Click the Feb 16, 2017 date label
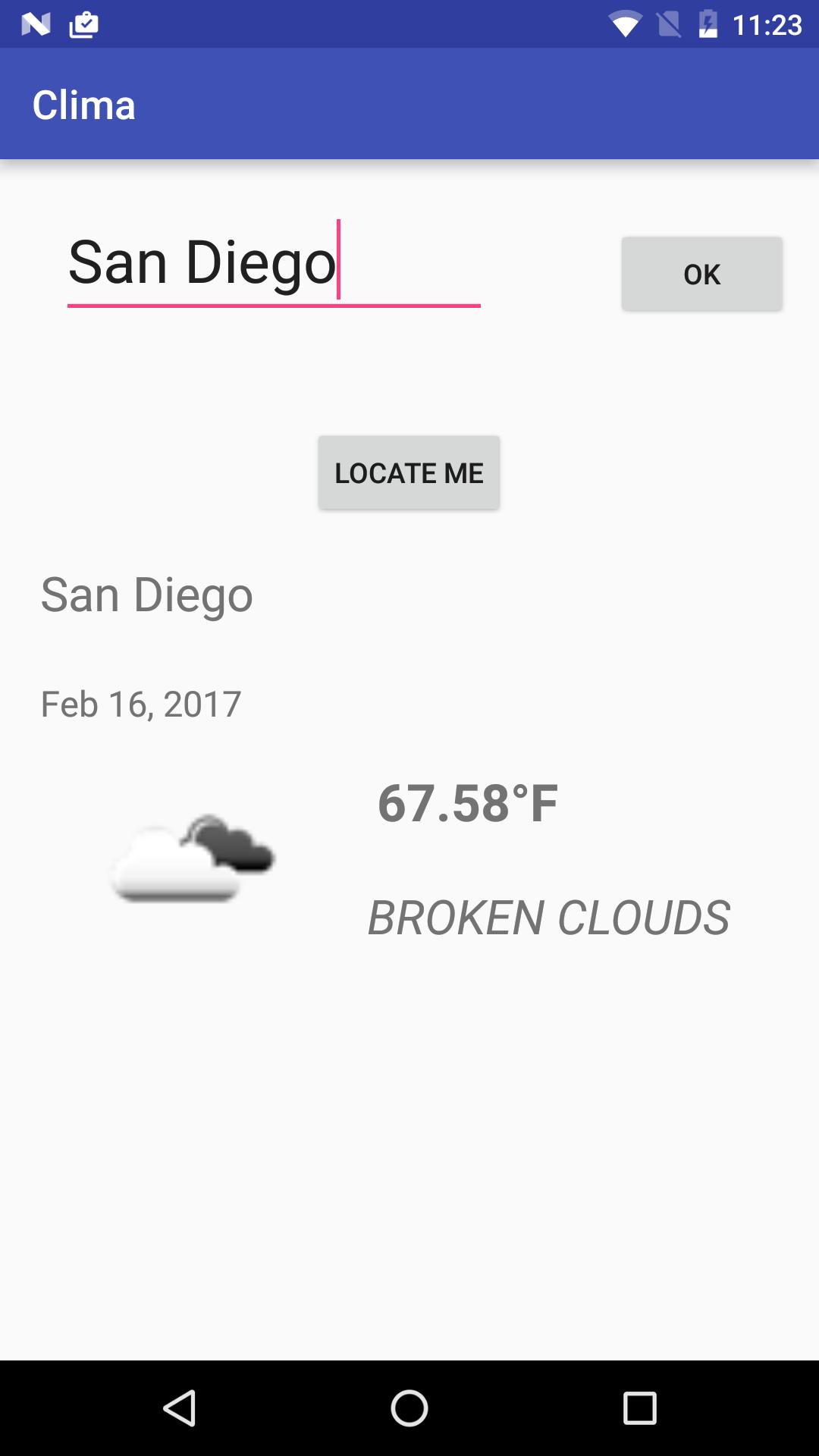This screenshot has width=819, height=1456. [140, 704]
